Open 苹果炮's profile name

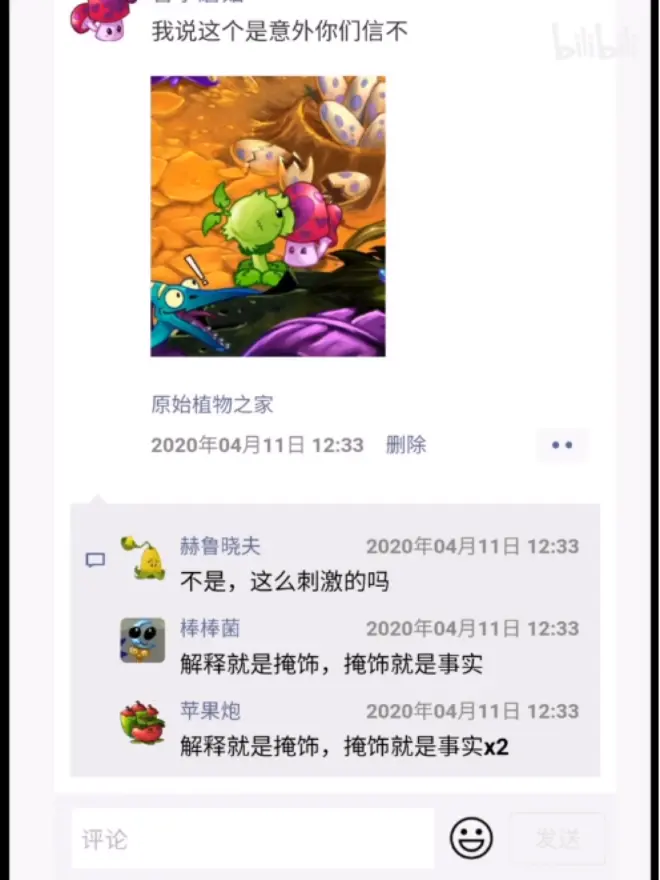click(210, 711)
